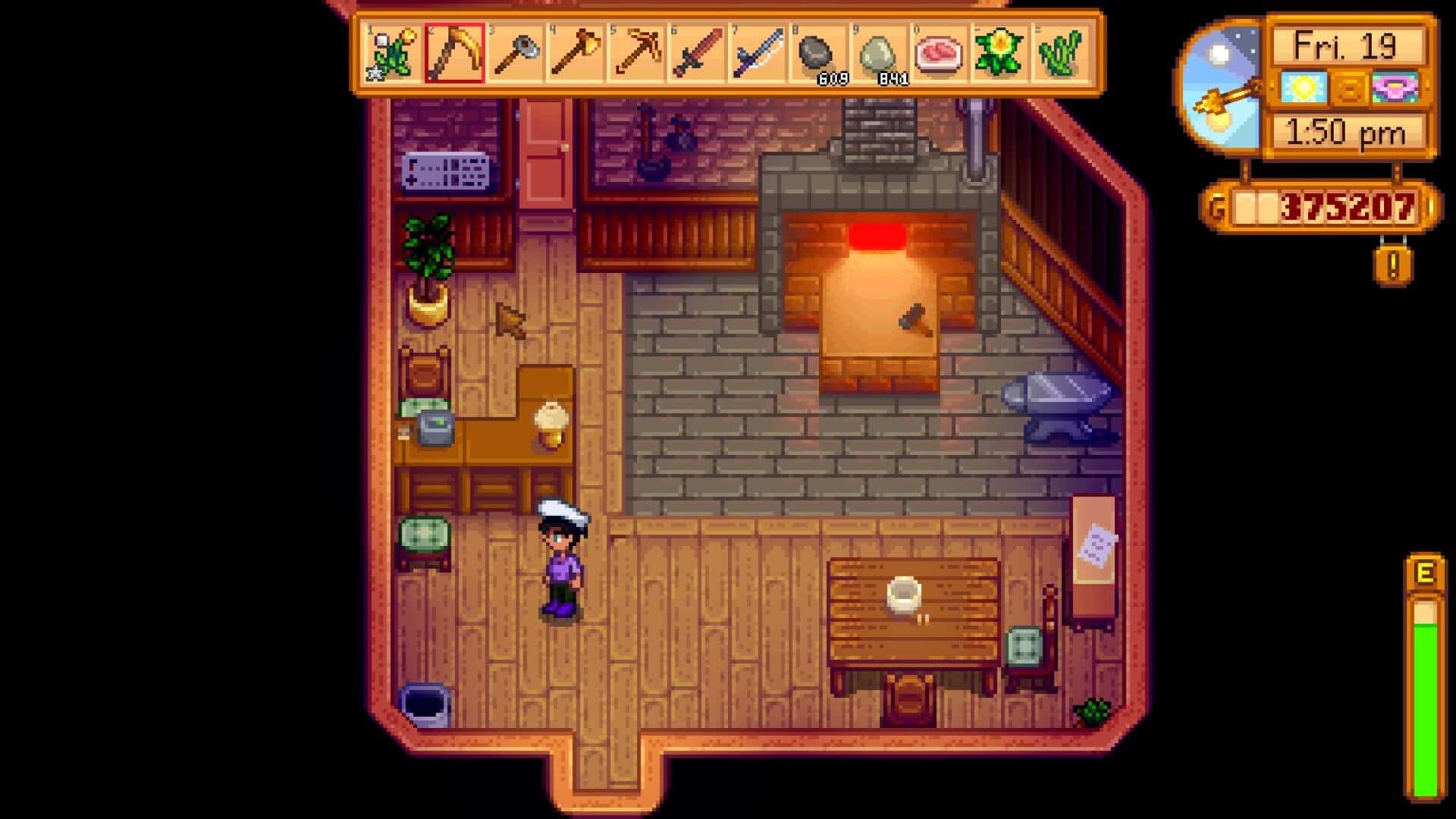
Task: Equip the axe in slot 4
Action: click(x=576, y=54)
